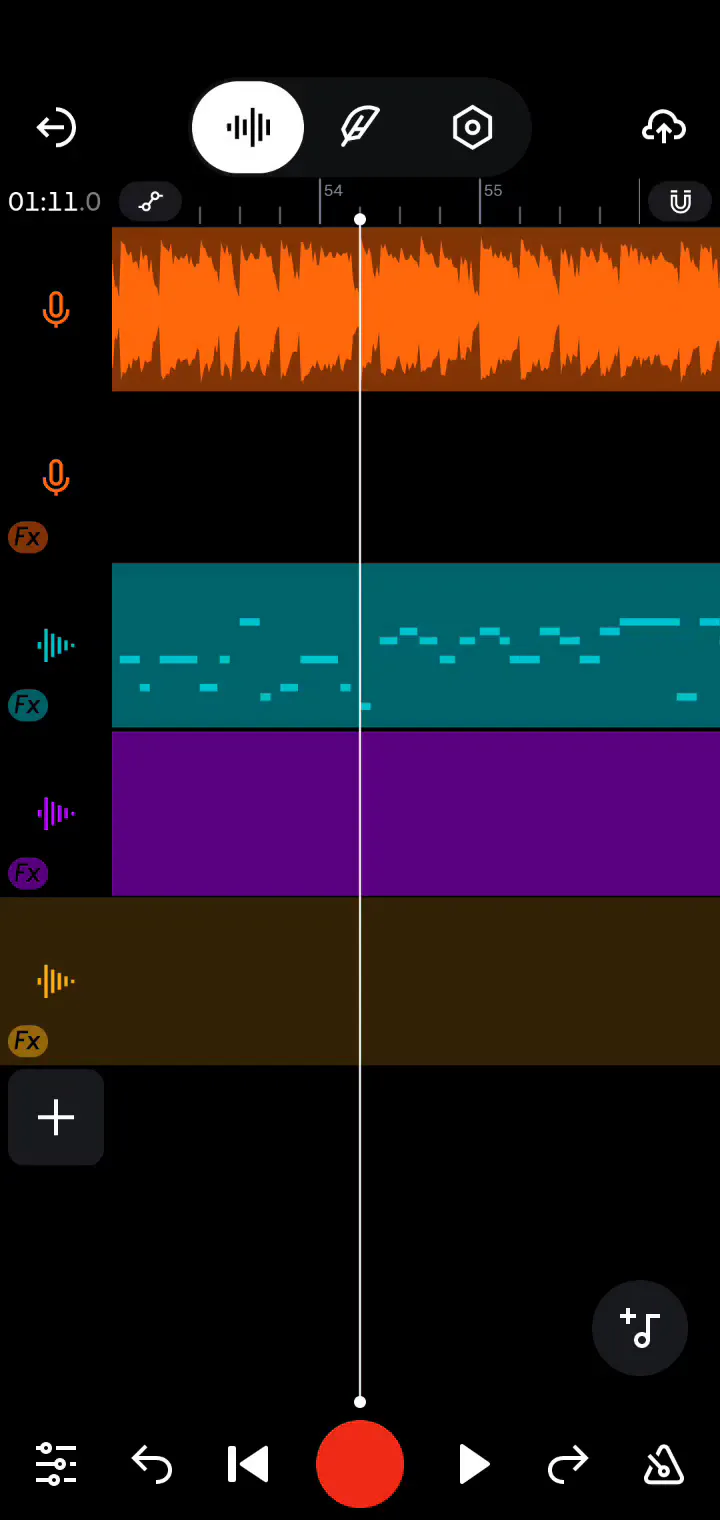
Task: Open Fx for the purple track
Action: 28,873
